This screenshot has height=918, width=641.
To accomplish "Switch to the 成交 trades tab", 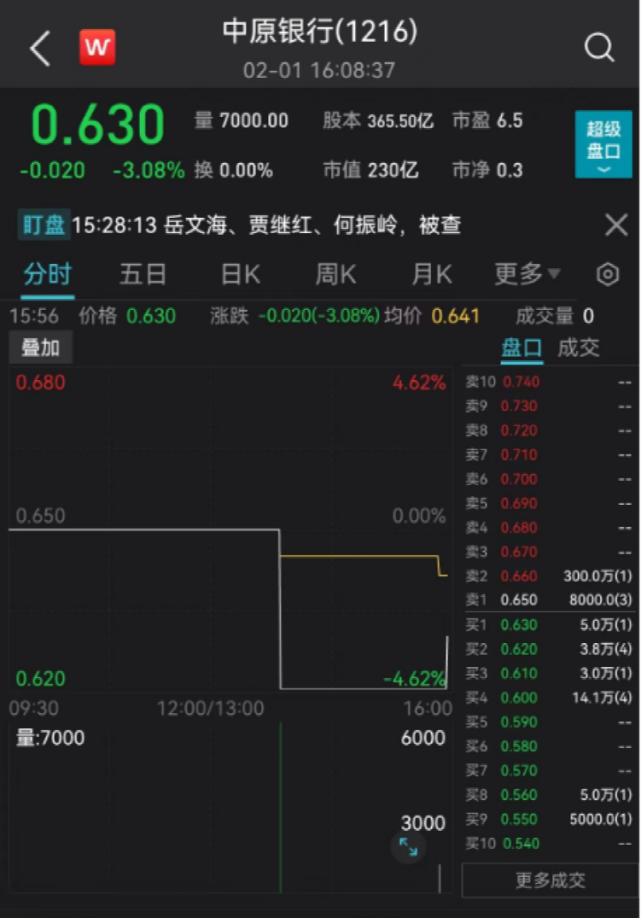I will pos(578,348).
